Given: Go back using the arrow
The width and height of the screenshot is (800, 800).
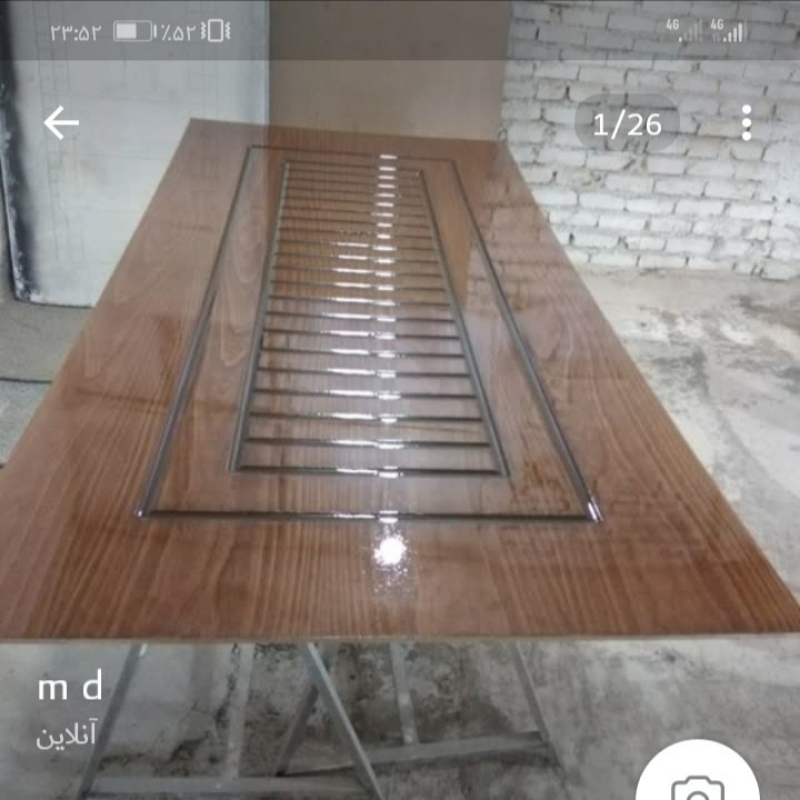Looking at the screenshot, I should (61, 124).
